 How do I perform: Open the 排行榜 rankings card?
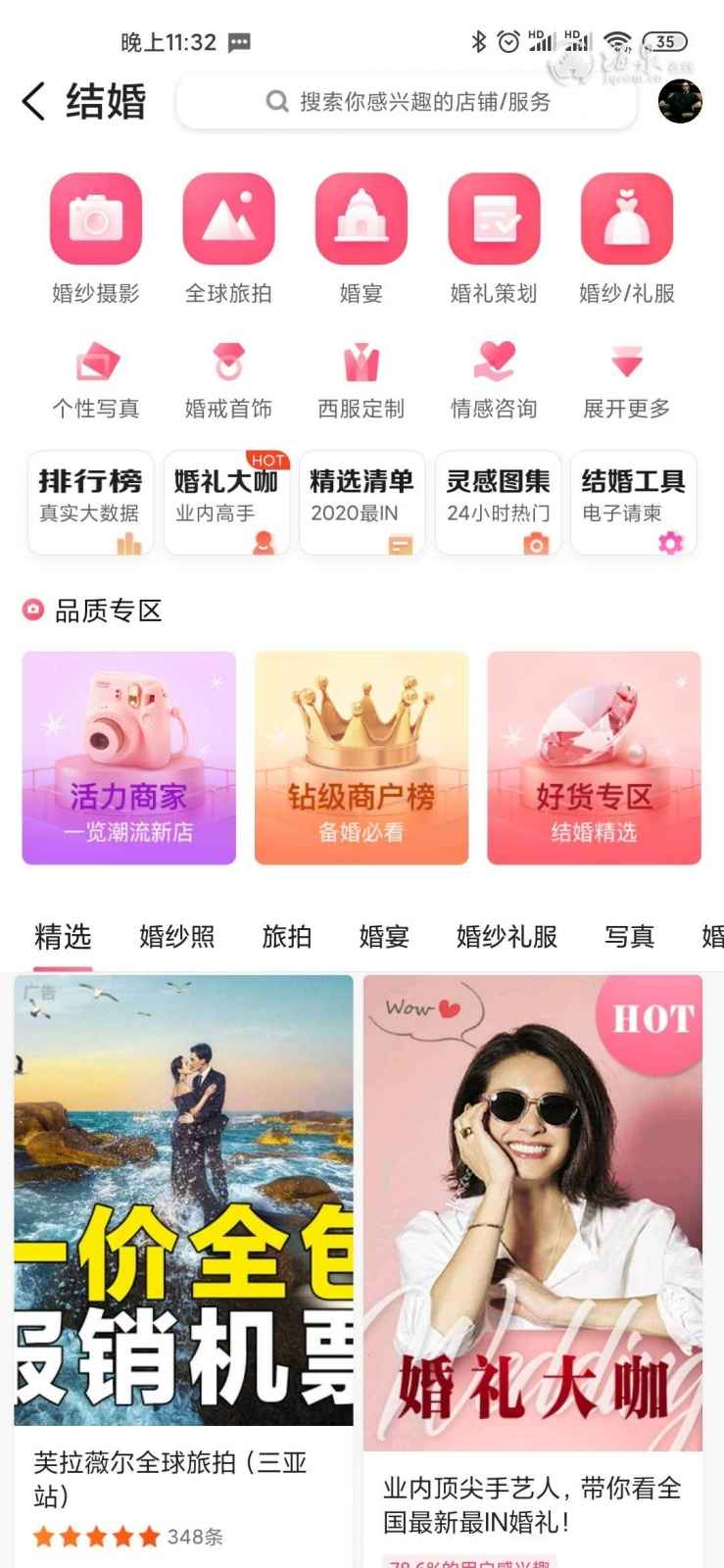[91, 503]
